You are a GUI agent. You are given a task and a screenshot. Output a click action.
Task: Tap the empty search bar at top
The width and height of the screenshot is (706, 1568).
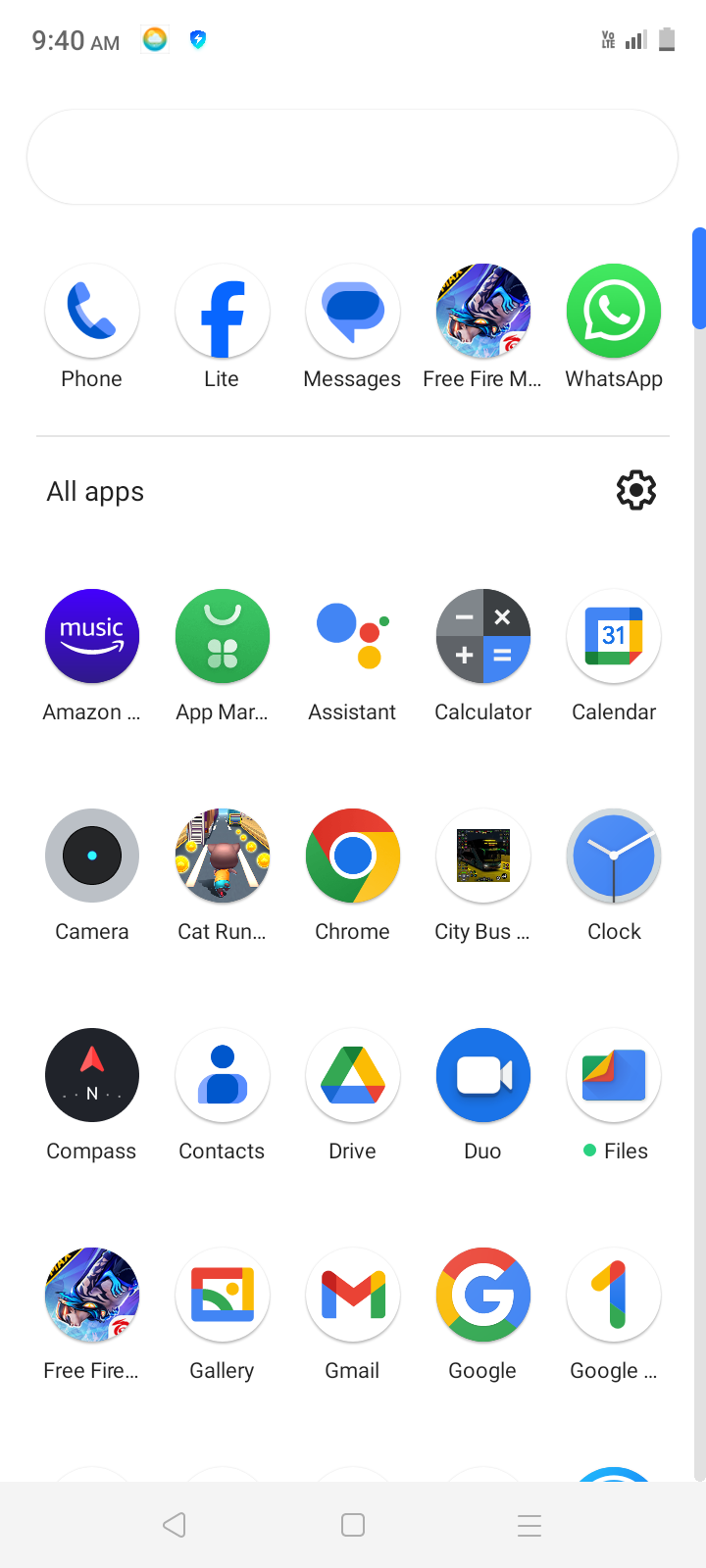(x=352, y=157)
